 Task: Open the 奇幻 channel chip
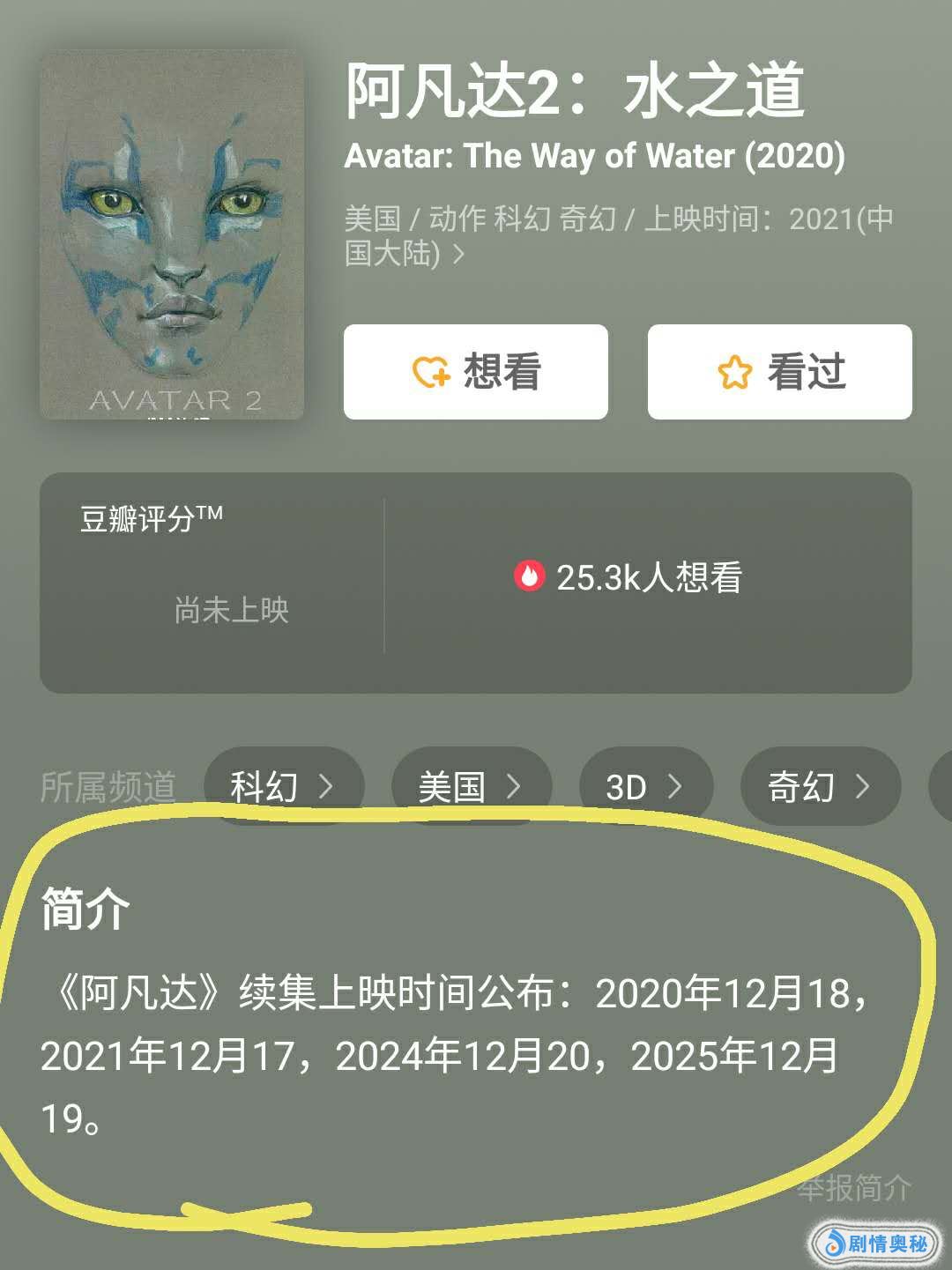820,786
